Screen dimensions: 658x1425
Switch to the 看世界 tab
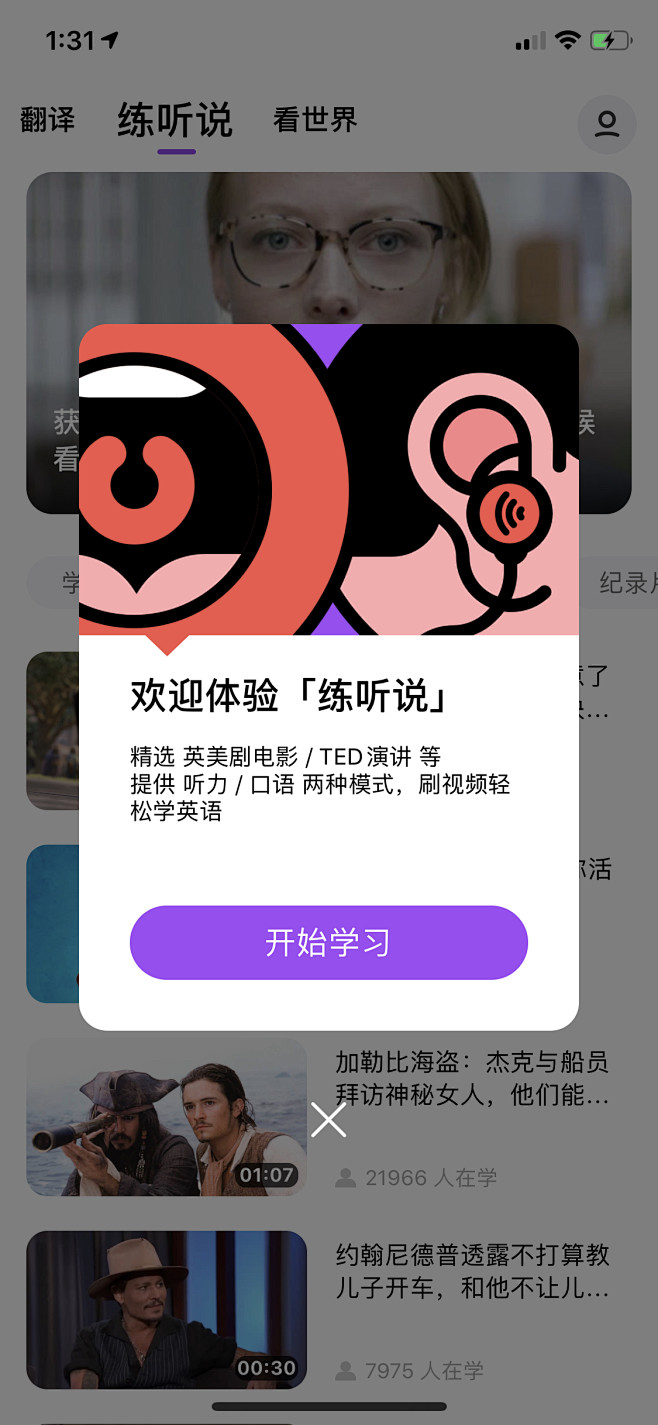tap(315, 121)
